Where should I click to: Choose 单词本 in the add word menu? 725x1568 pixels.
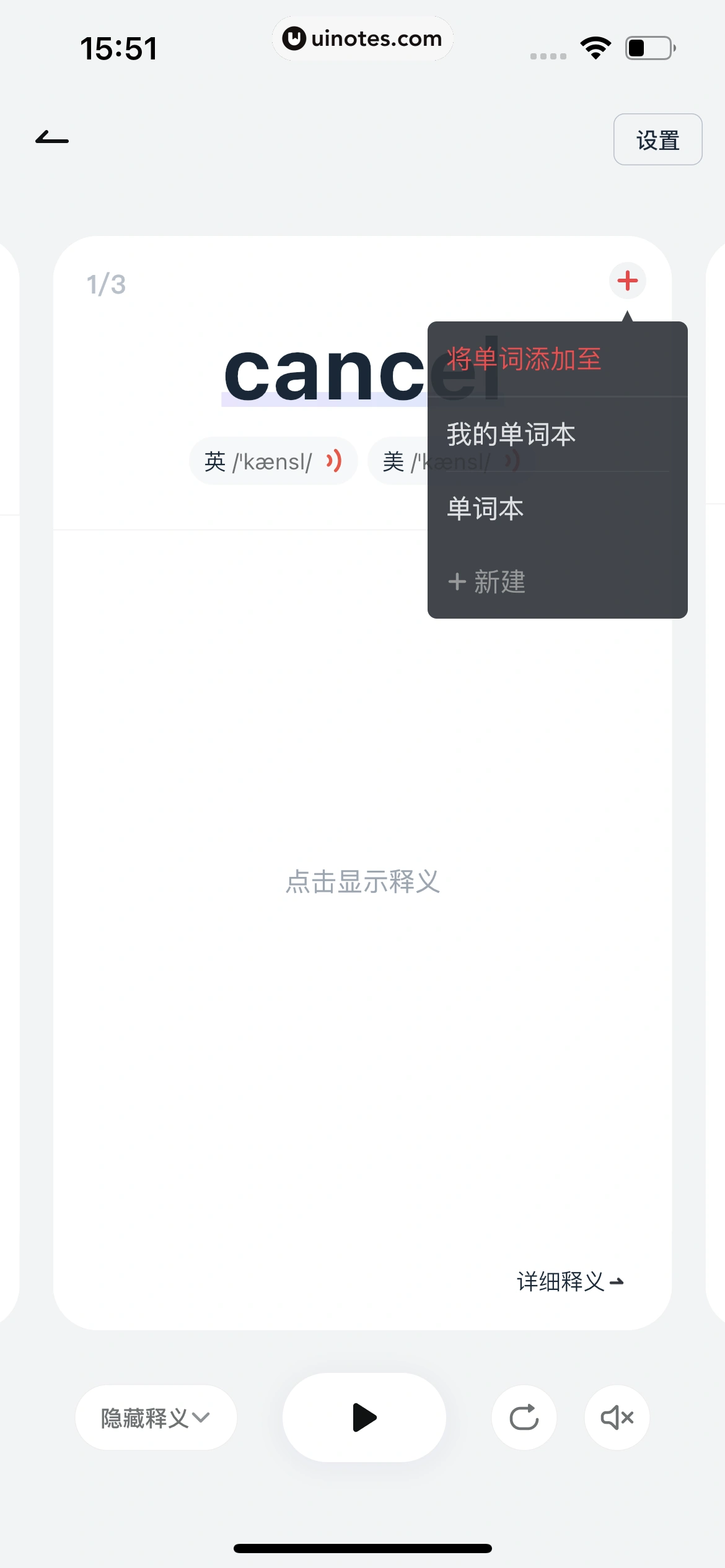click(485, 508)
